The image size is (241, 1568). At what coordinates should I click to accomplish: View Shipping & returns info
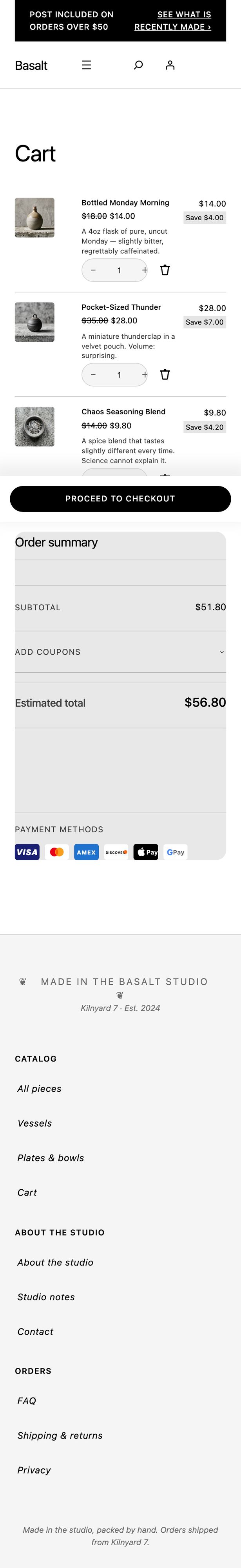point(60,1435)
